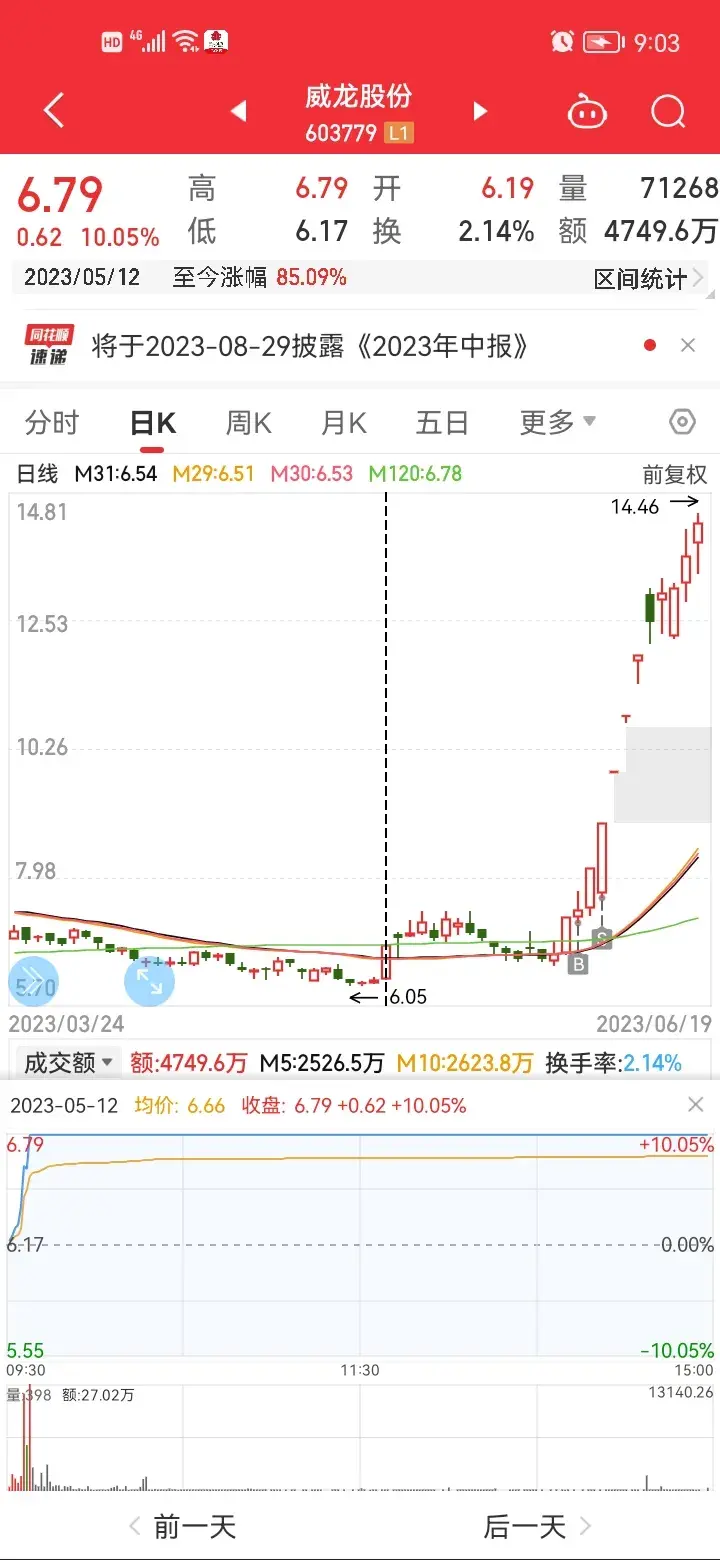Switch to the 分时 tab
Image resolution: width=720 pixels, height=1560 pixels.
tap(52, 423)
